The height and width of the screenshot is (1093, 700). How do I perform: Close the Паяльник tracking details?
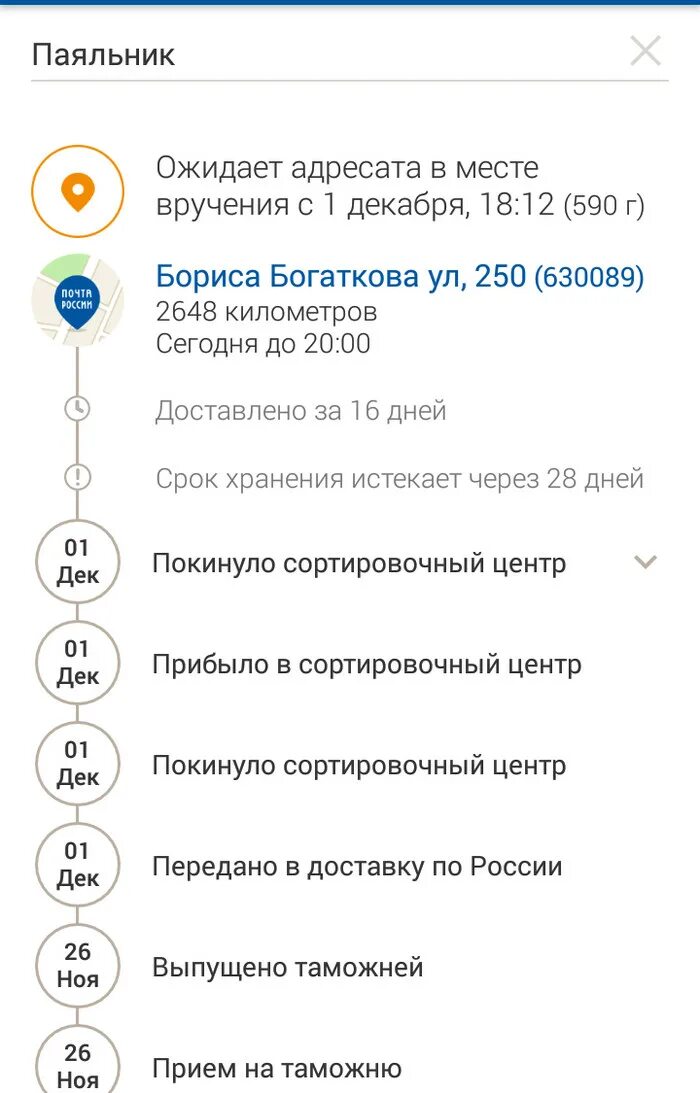coord(646,51)
